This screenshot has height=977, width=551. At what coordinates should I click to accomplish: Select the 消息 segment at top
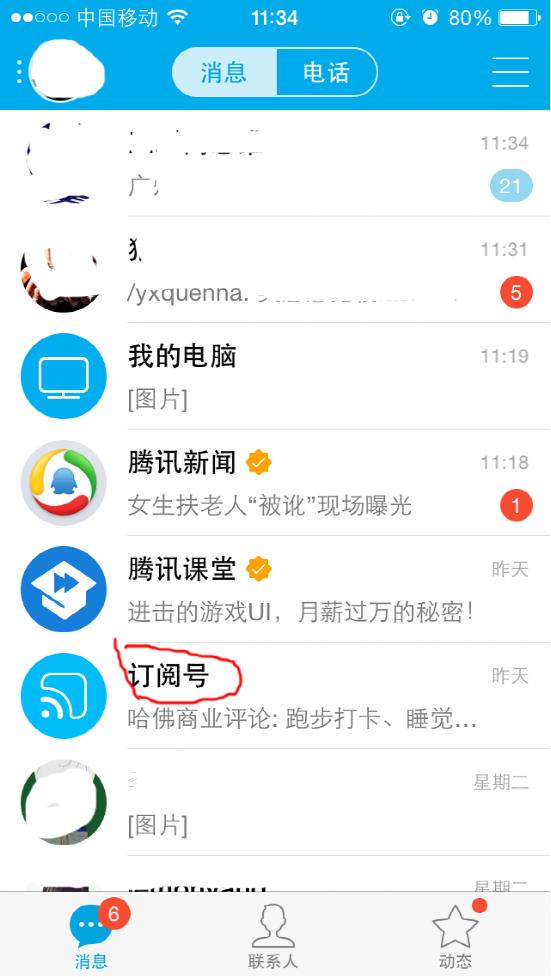(x=224, y=72)
